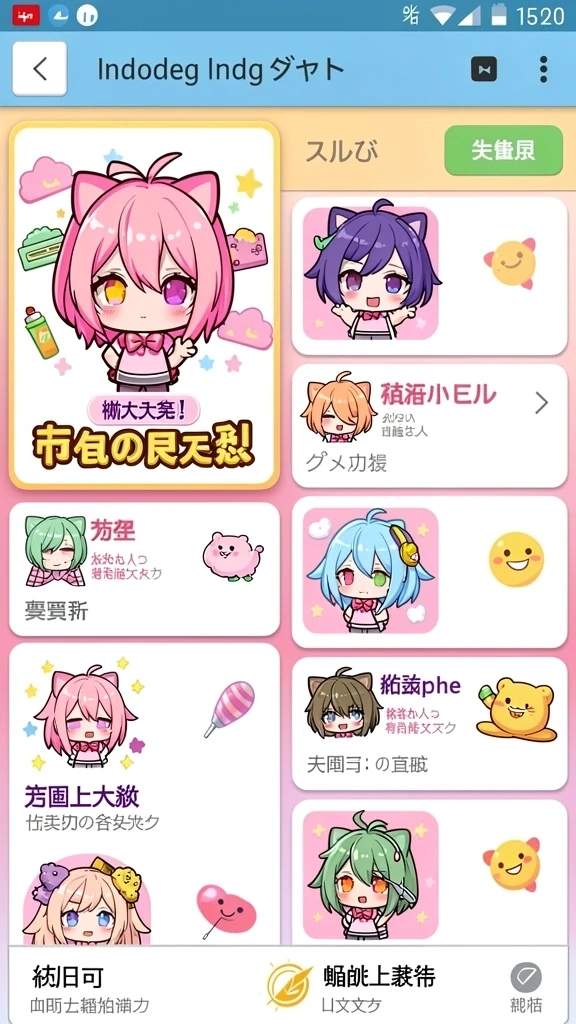
Task: Open the three-dot overflow menu
Action: coord(543,69)
